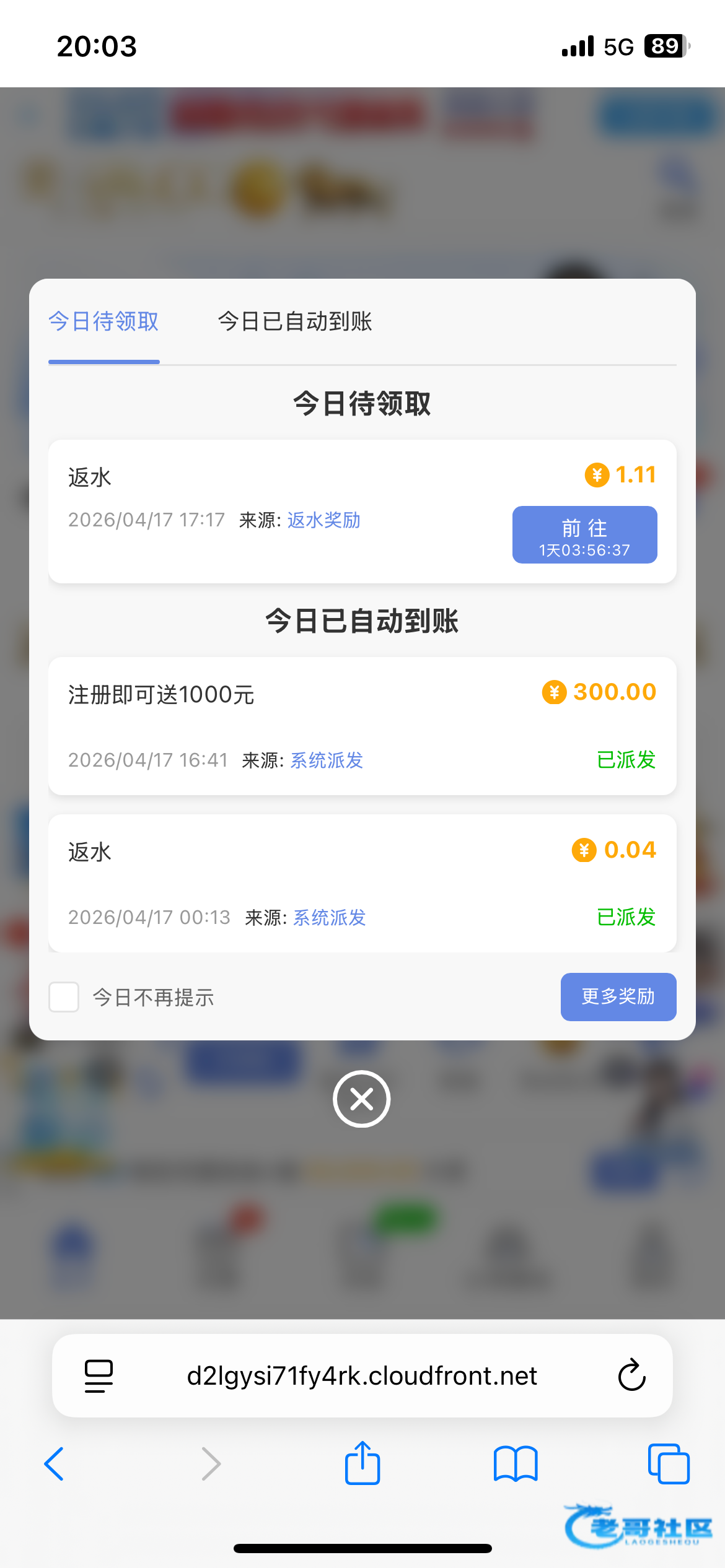Screen dimensions: 725x1568
Task: Dismiss the rewards popup with the X
Action: [x=362, y=1099]
